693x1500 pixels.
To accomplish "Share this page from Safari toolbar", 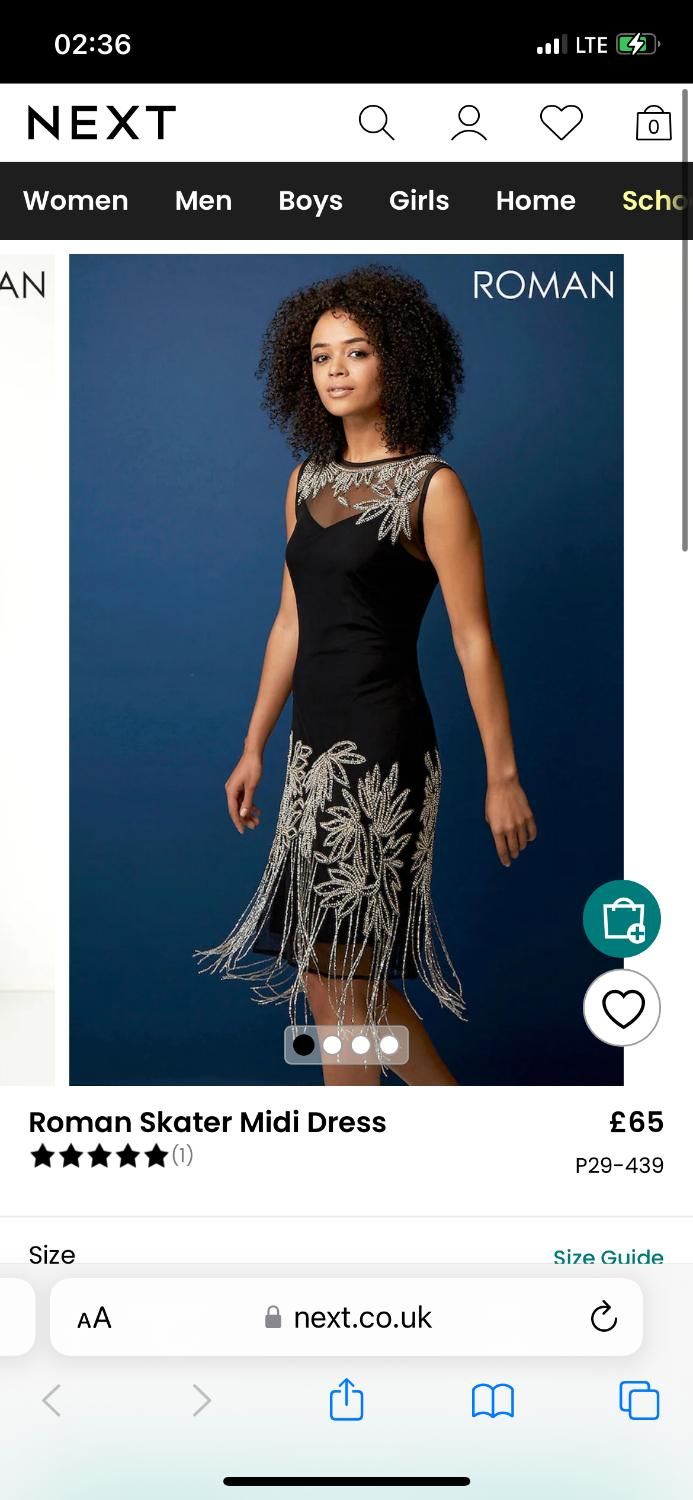I will point(346,1399).
